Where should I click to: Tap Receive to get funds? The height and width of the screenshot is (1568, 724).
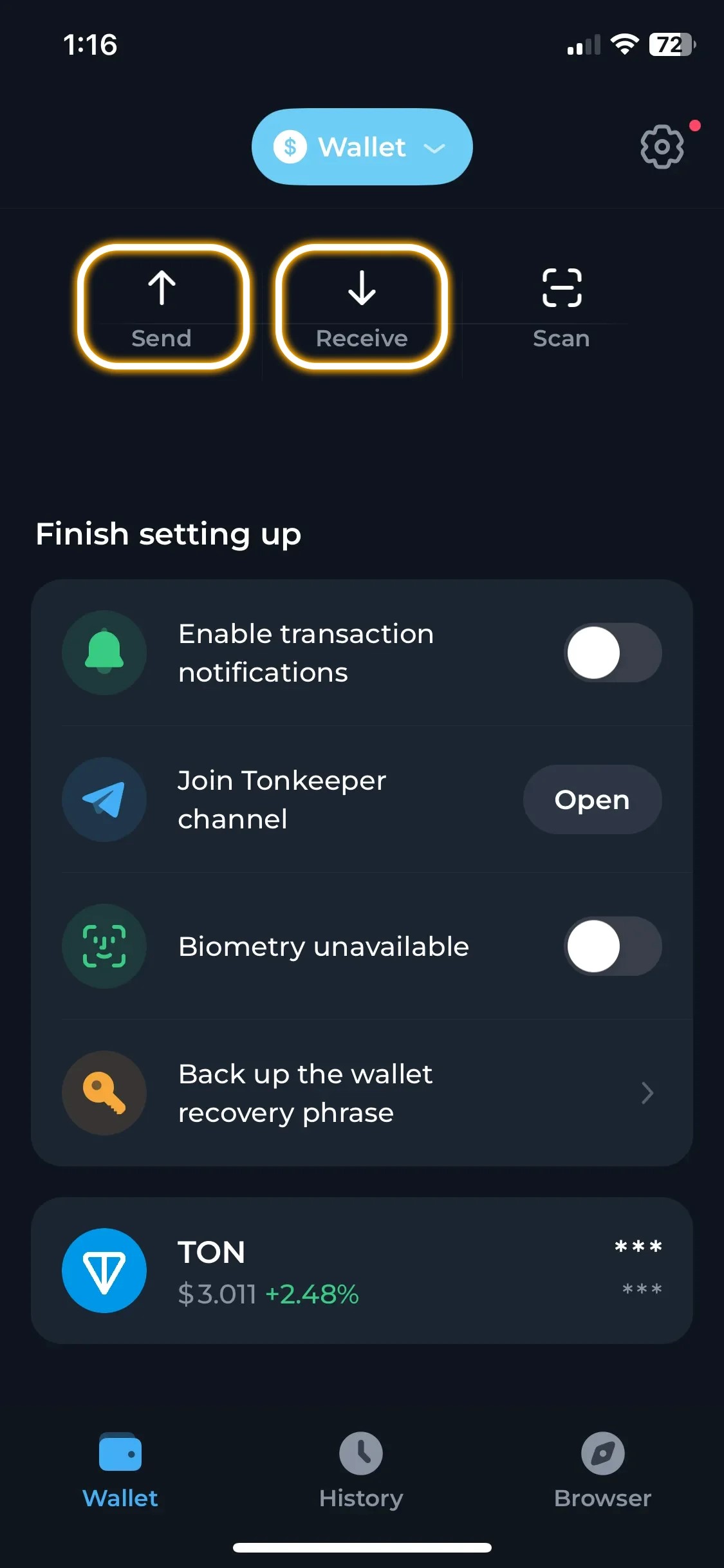(362, 307)
